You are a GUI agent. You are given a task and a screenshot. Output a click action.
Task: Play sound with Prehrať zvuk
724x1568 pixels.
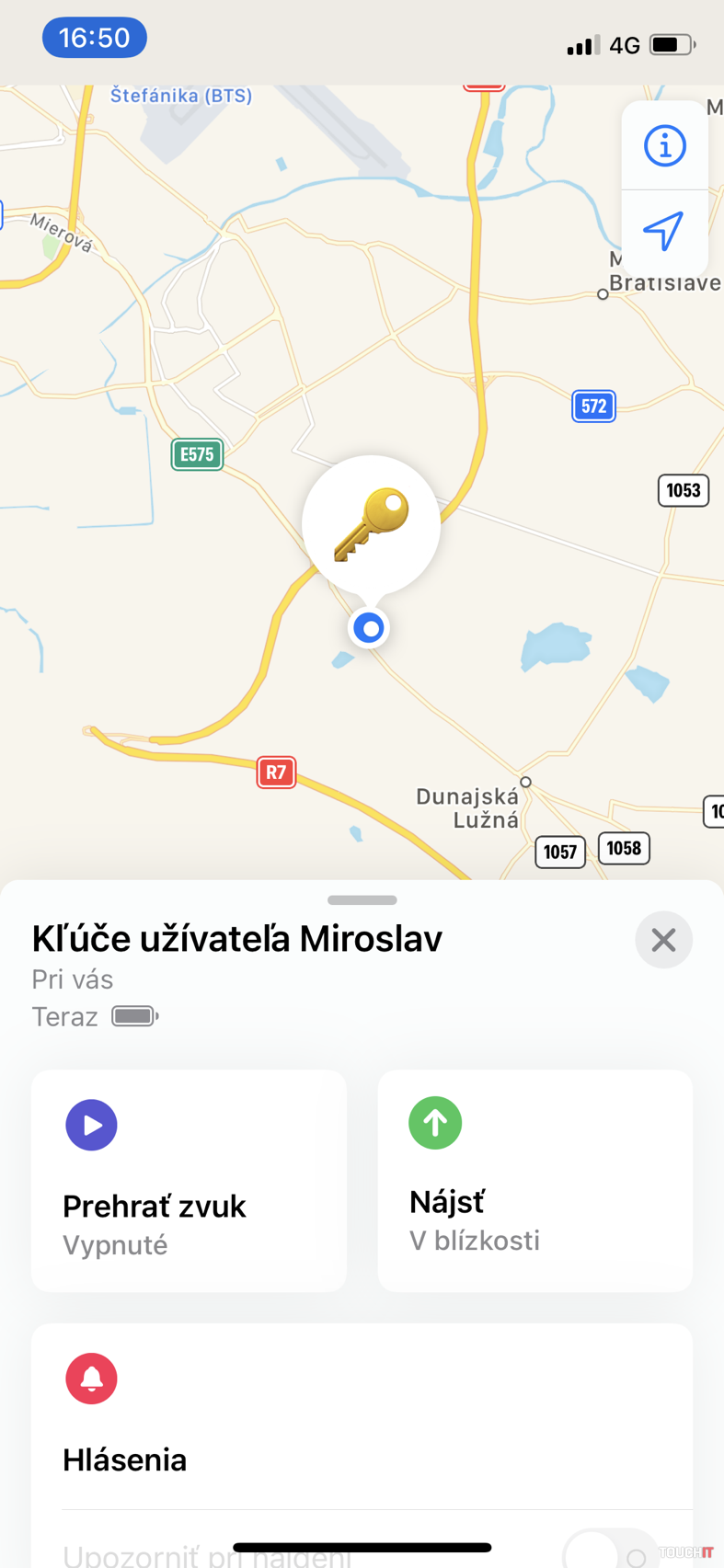[x=189, y=1180]
